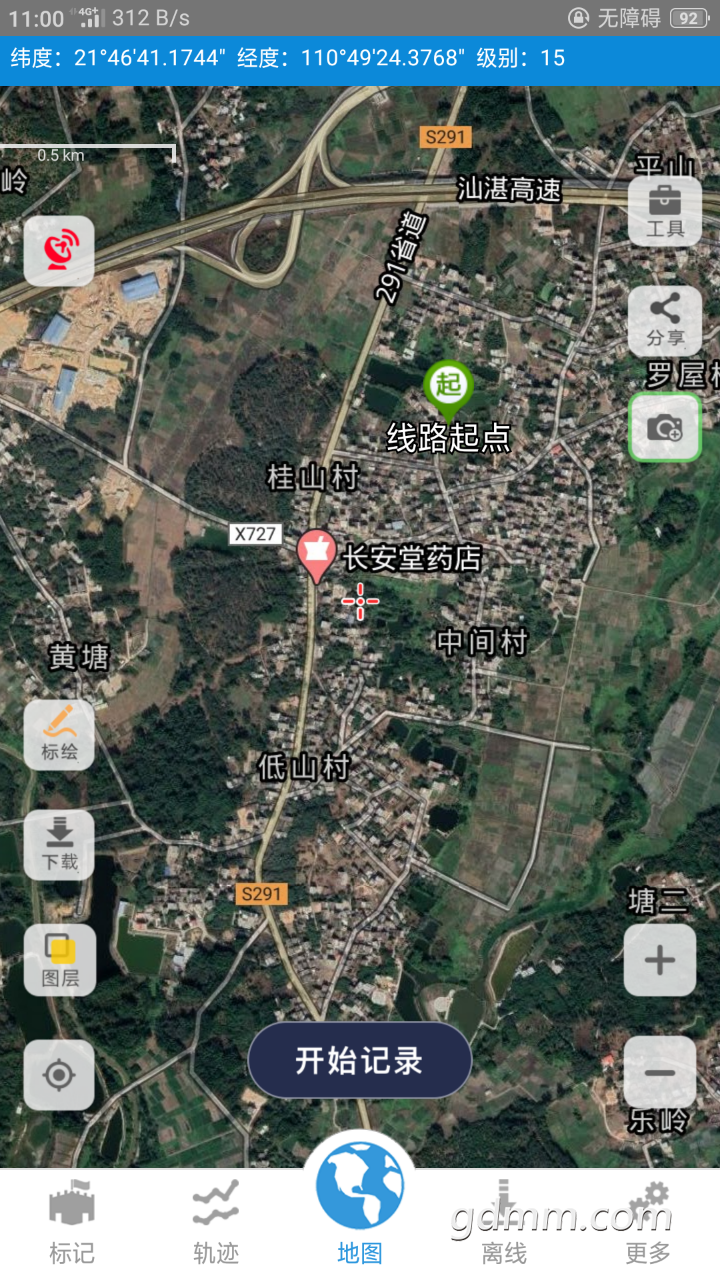This screenshot has height=1280, width=720.
Task: Switch to the 轨迹 tab
Action: (216, 1222)
